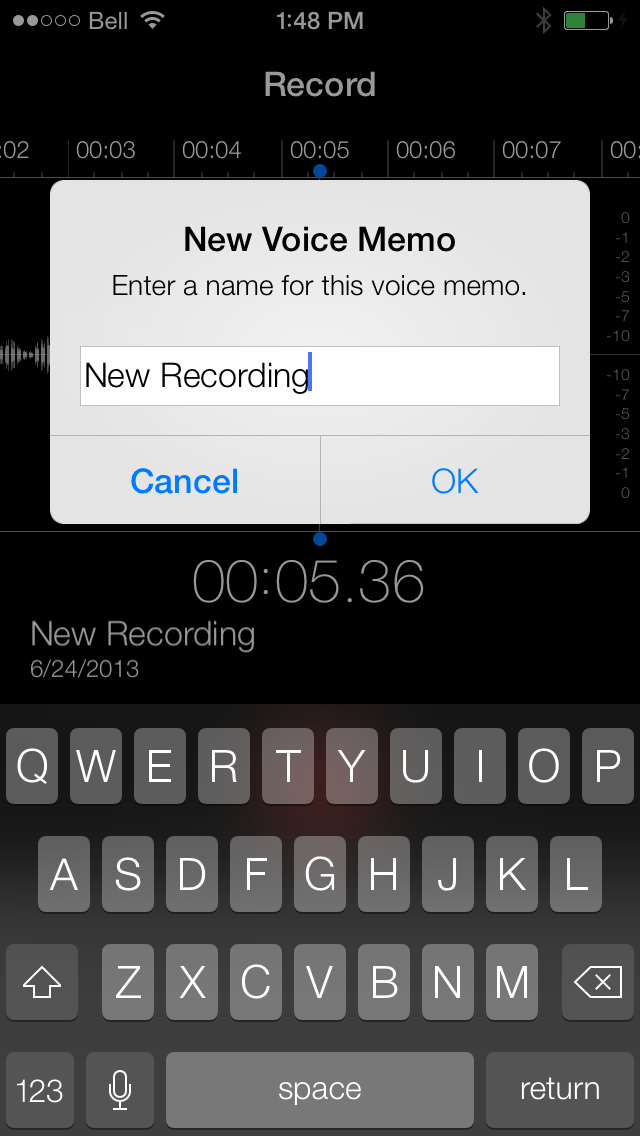This screenshot has width=640, height=1136.
Task: Tap the return key
Action: click(560, 1089)
